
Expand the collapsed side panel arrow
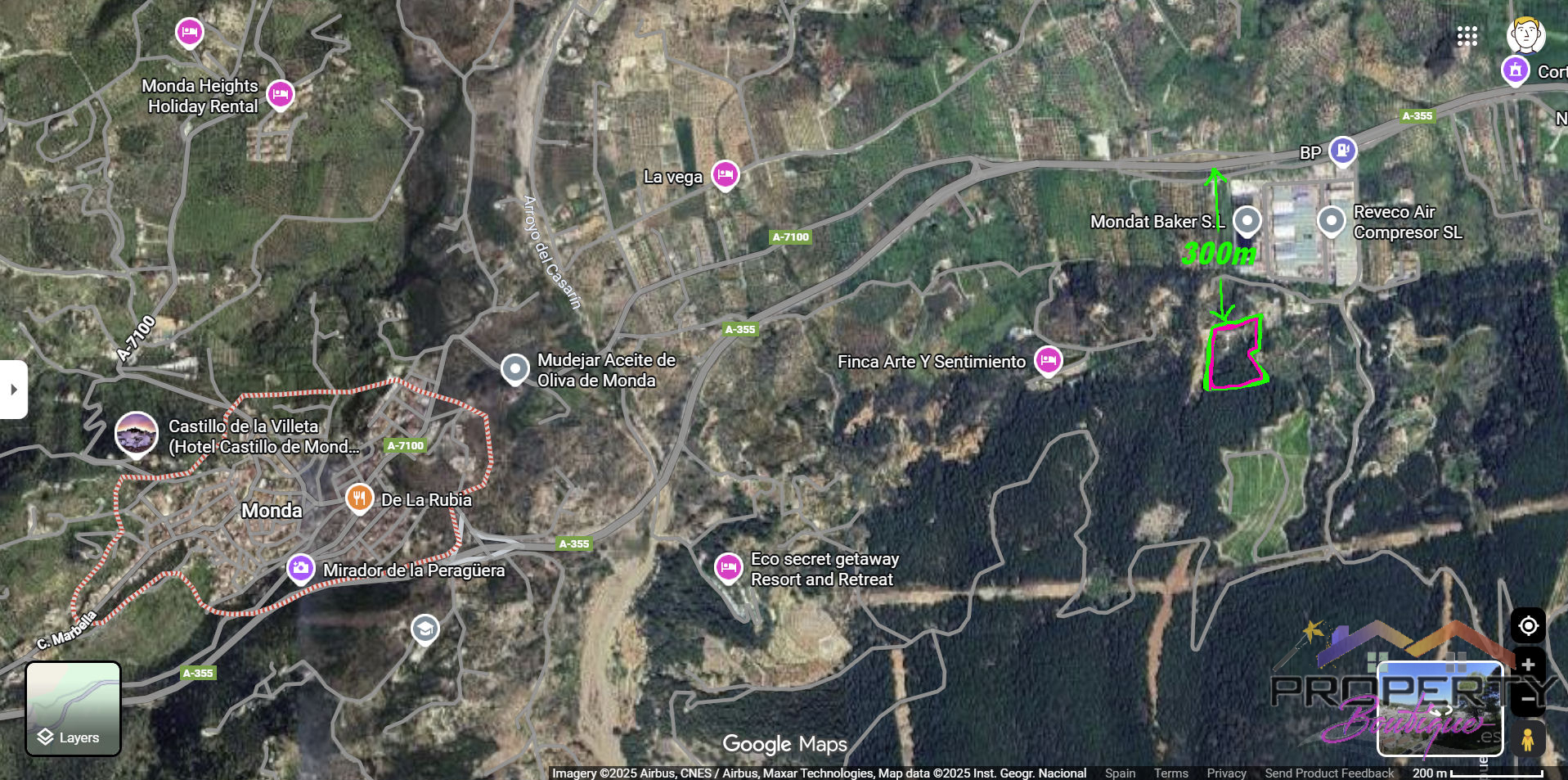click(13, 390)
